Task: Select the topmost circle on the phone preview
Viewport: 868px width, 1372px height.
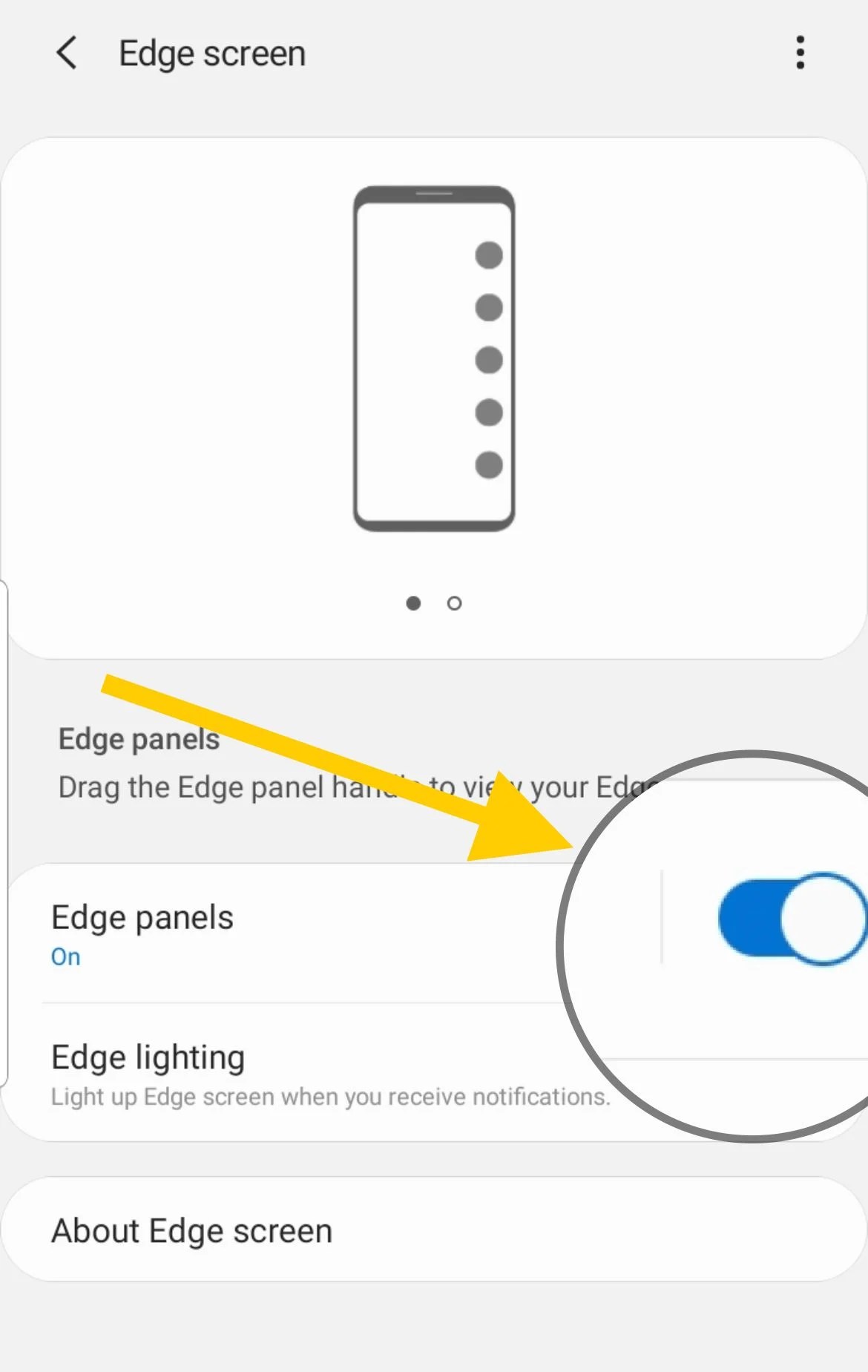Action: click(488, 254)
